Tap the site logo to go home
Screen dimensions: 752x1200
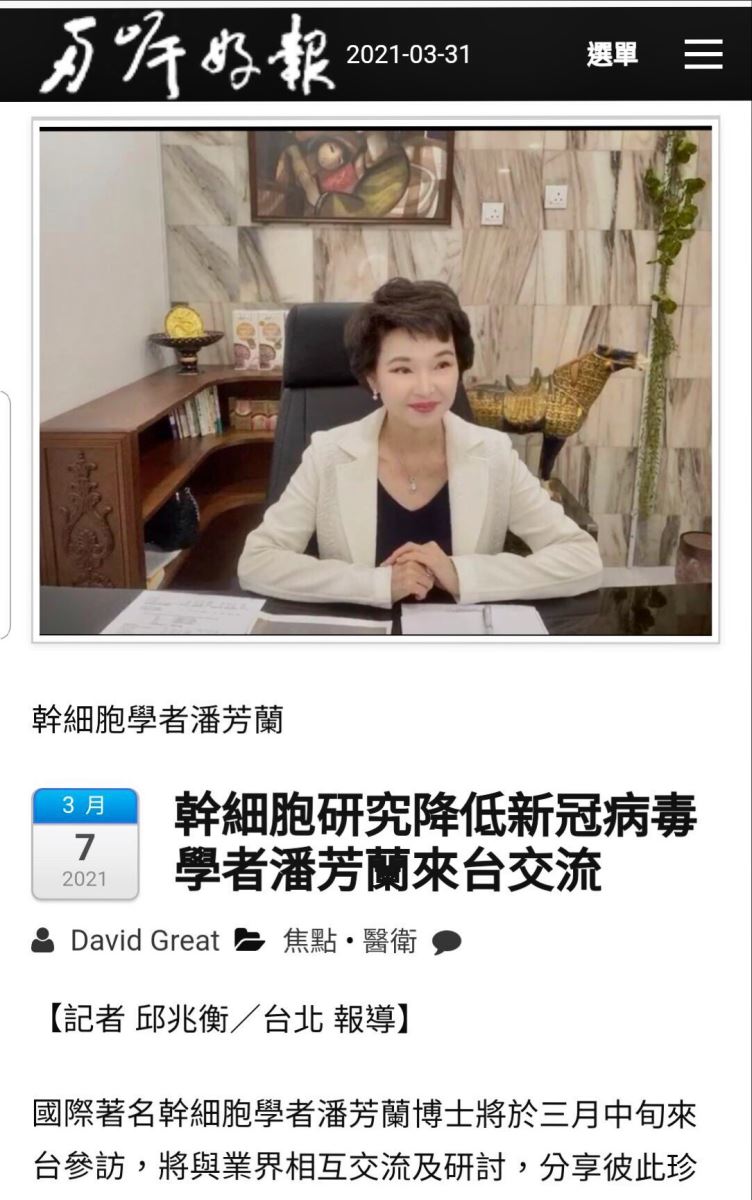point(187,54)
